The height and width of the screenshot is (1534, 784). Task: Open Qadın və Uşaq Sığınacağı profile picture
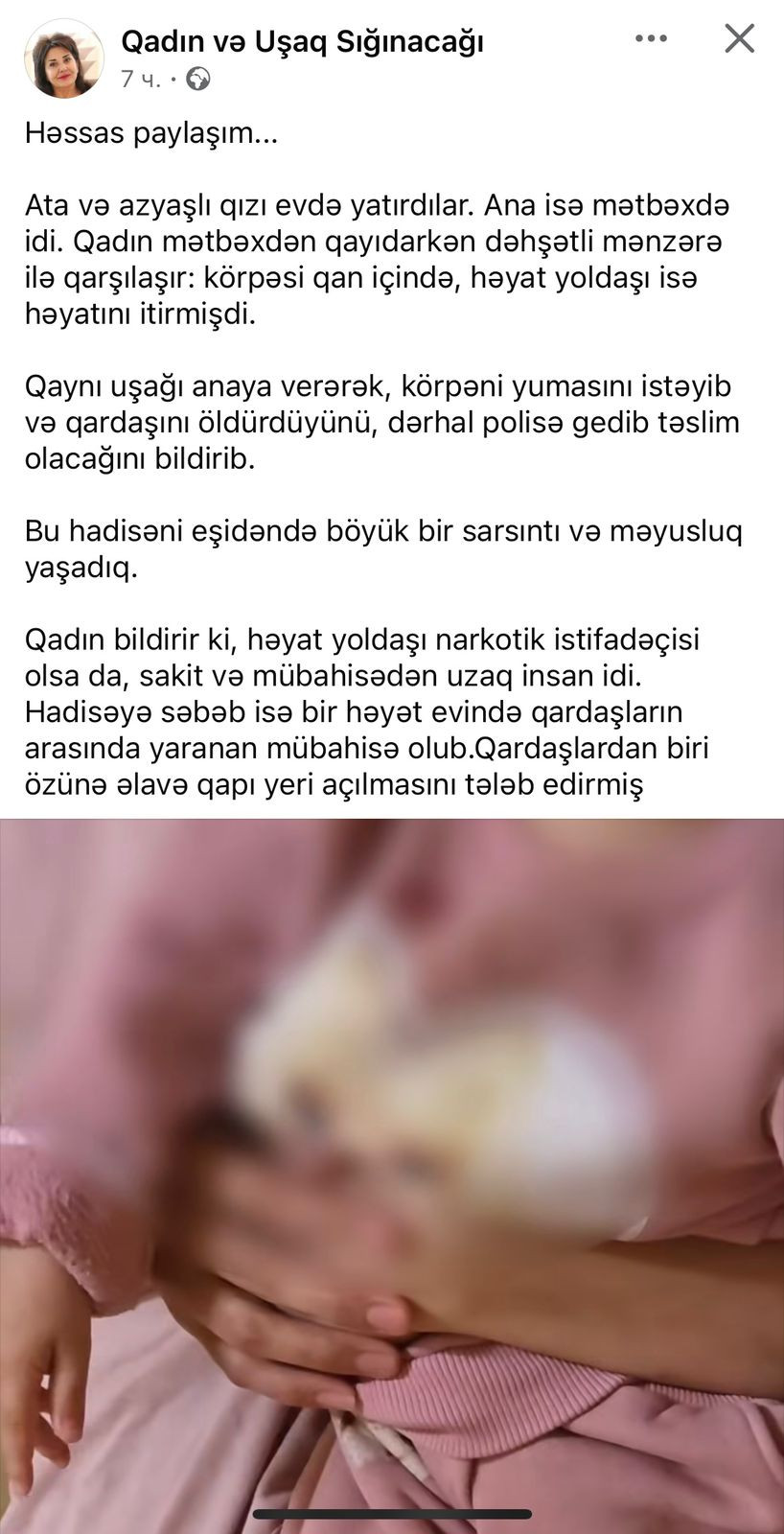pos(64,58)
